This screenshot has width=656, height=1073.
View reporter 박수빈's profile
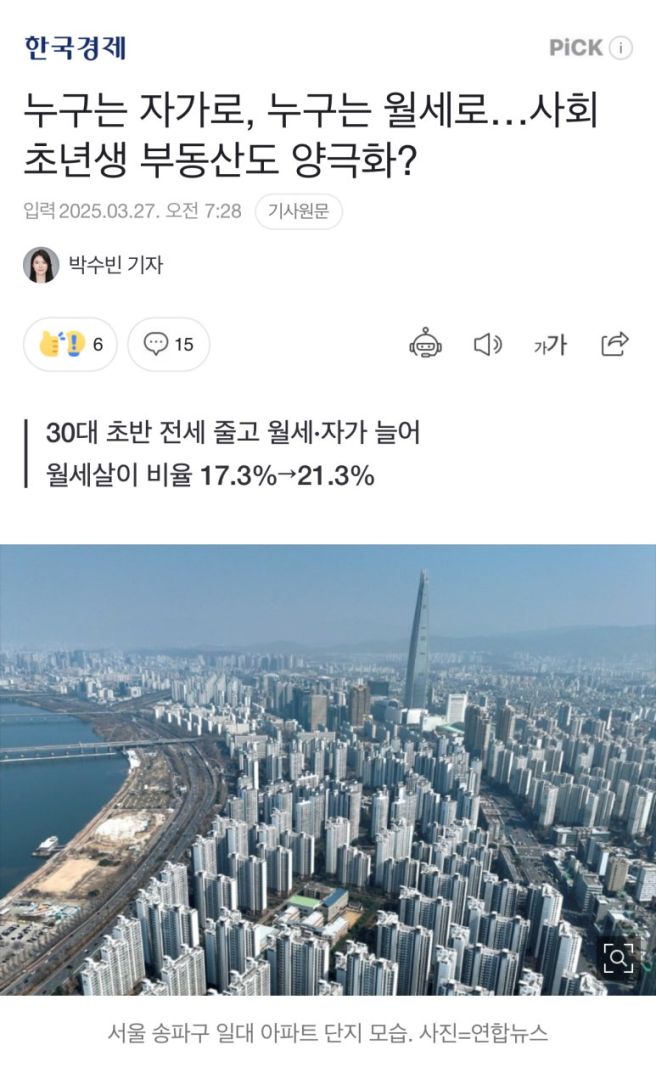(93, 265)
